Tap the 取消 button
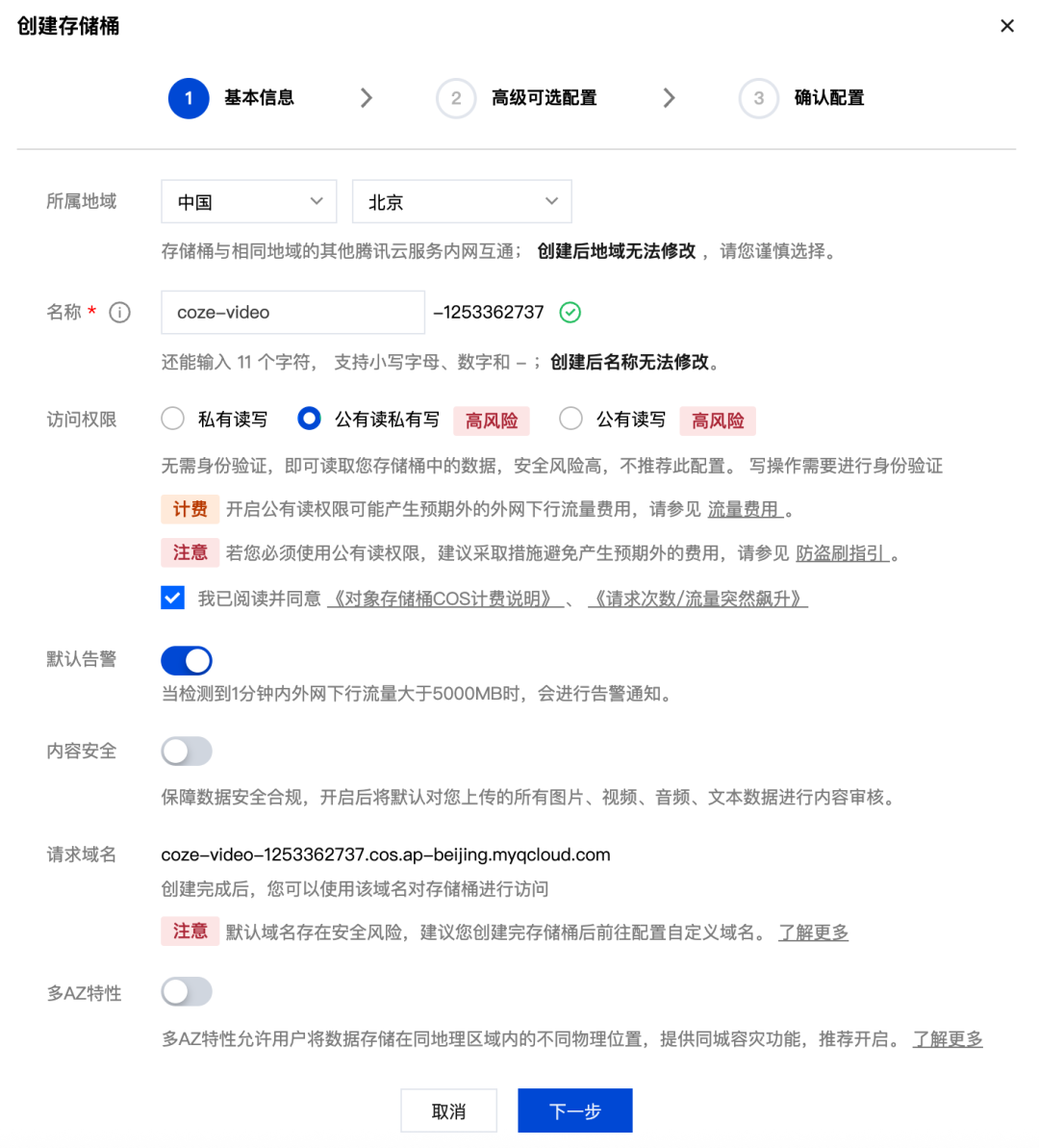The image size is (1039, 1148). pos(448,1111)
